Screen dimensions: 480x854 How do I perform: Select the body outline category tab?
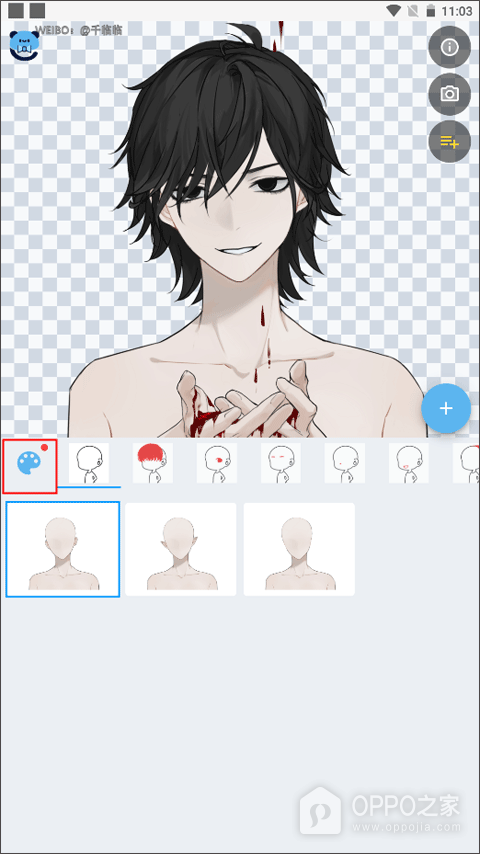[89, 463]
